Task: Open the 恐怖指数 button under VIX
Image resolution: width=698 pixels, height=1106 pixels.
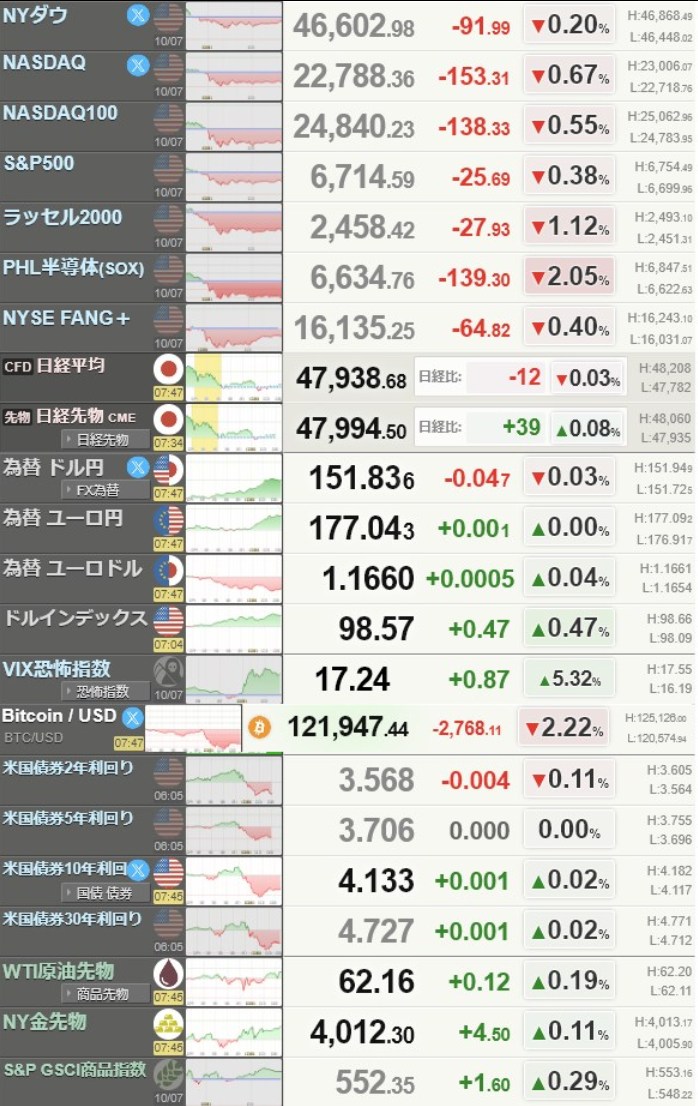Action: tap(106, 691)
